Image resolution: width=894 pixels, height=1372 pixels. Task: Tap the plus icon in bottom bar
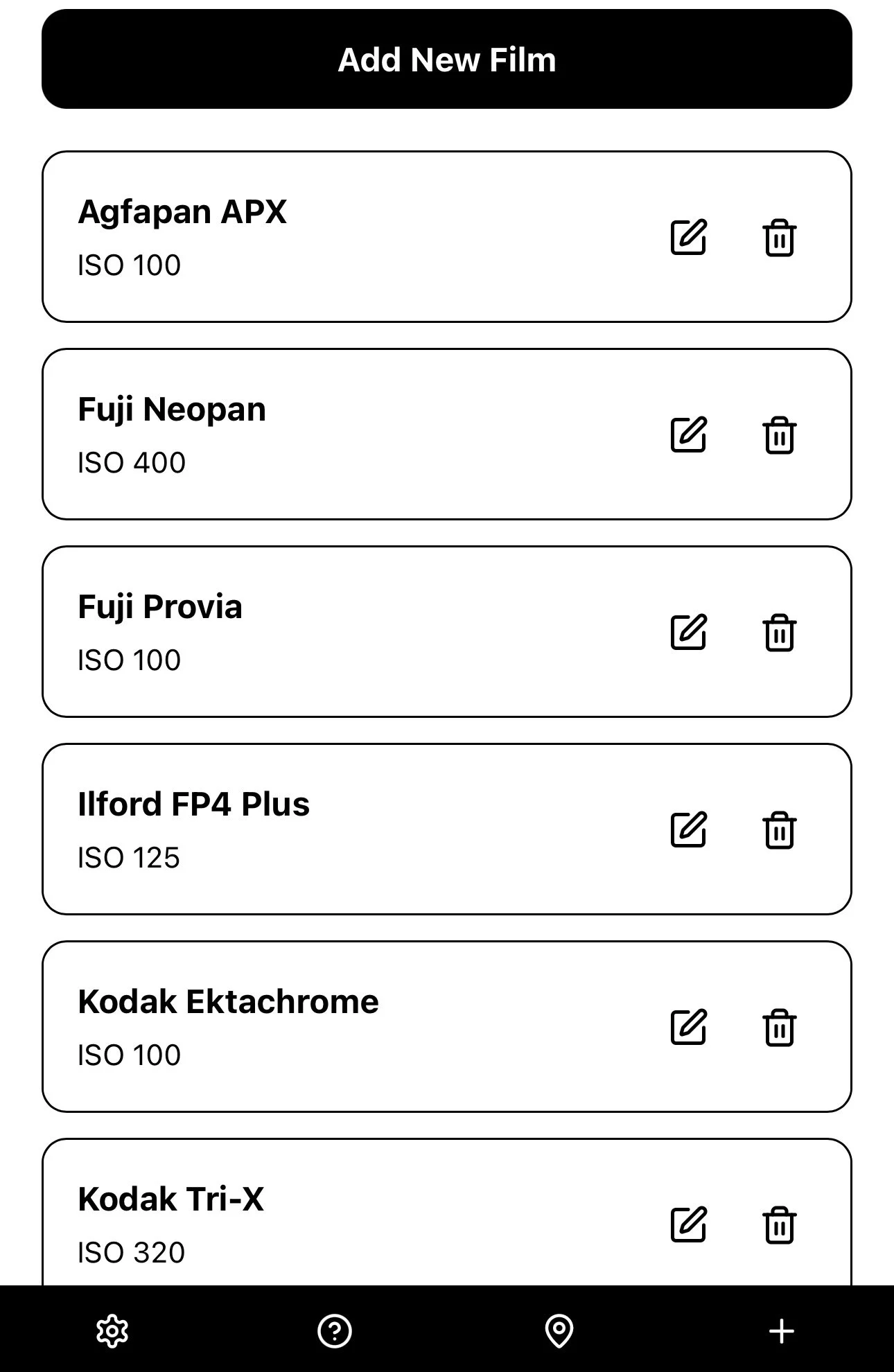click(x=782, y=1331)
